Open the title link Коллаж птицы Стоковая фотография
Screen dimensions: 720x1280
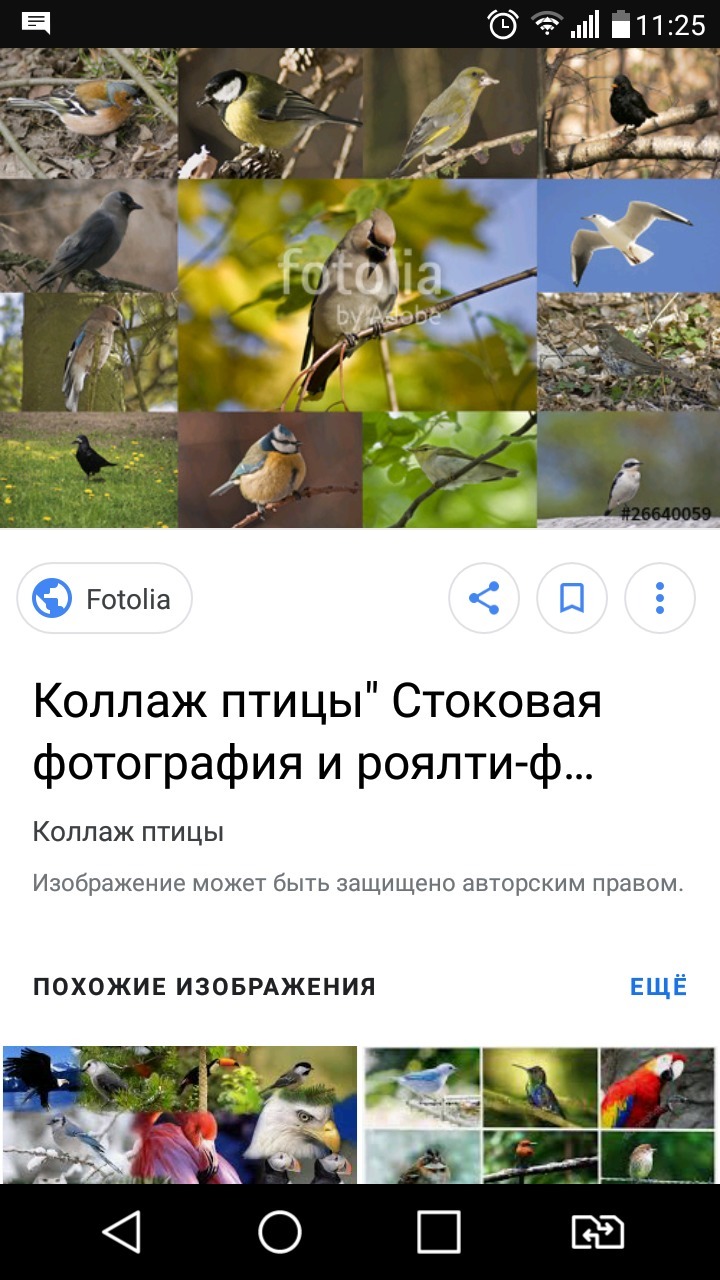[x=318, y=732]
